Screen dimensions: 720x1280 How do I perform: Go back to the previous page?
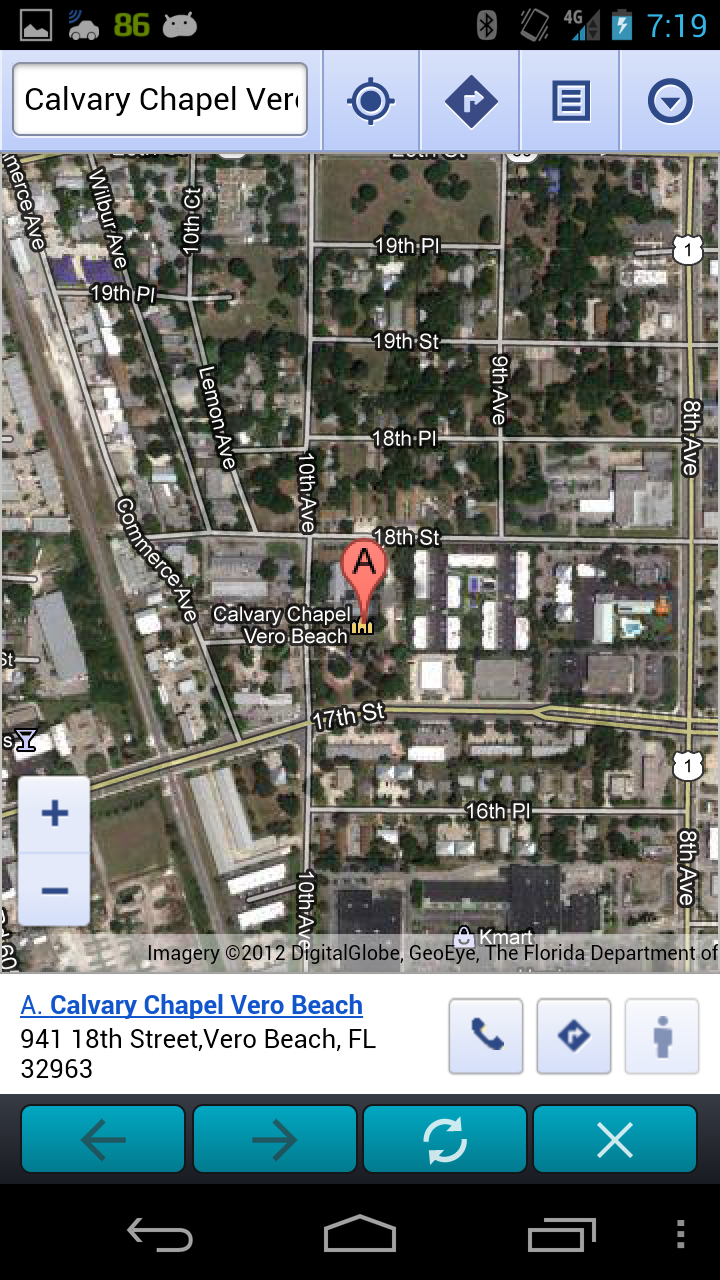pyautogui.click(x=103, y=1139)
